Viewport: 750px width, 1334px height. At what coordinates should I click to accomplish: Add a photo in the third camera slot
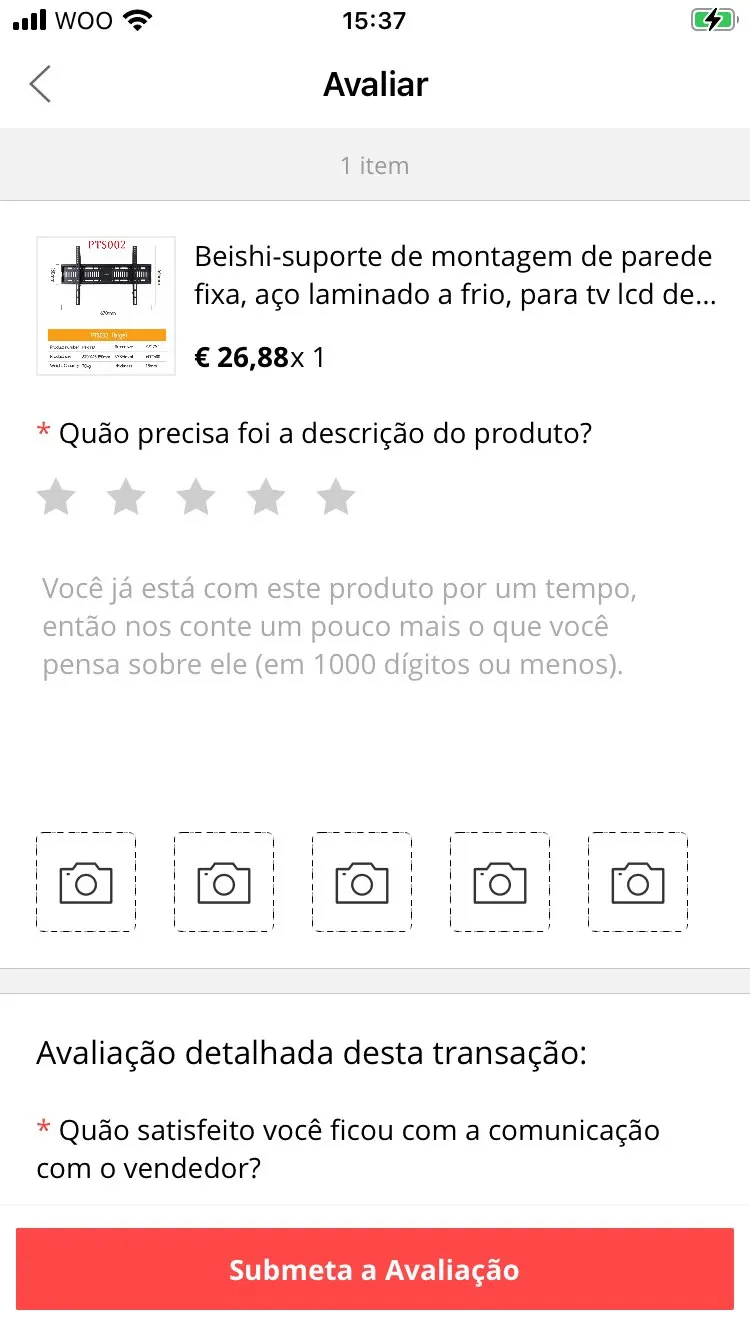(x=362, y=882)
